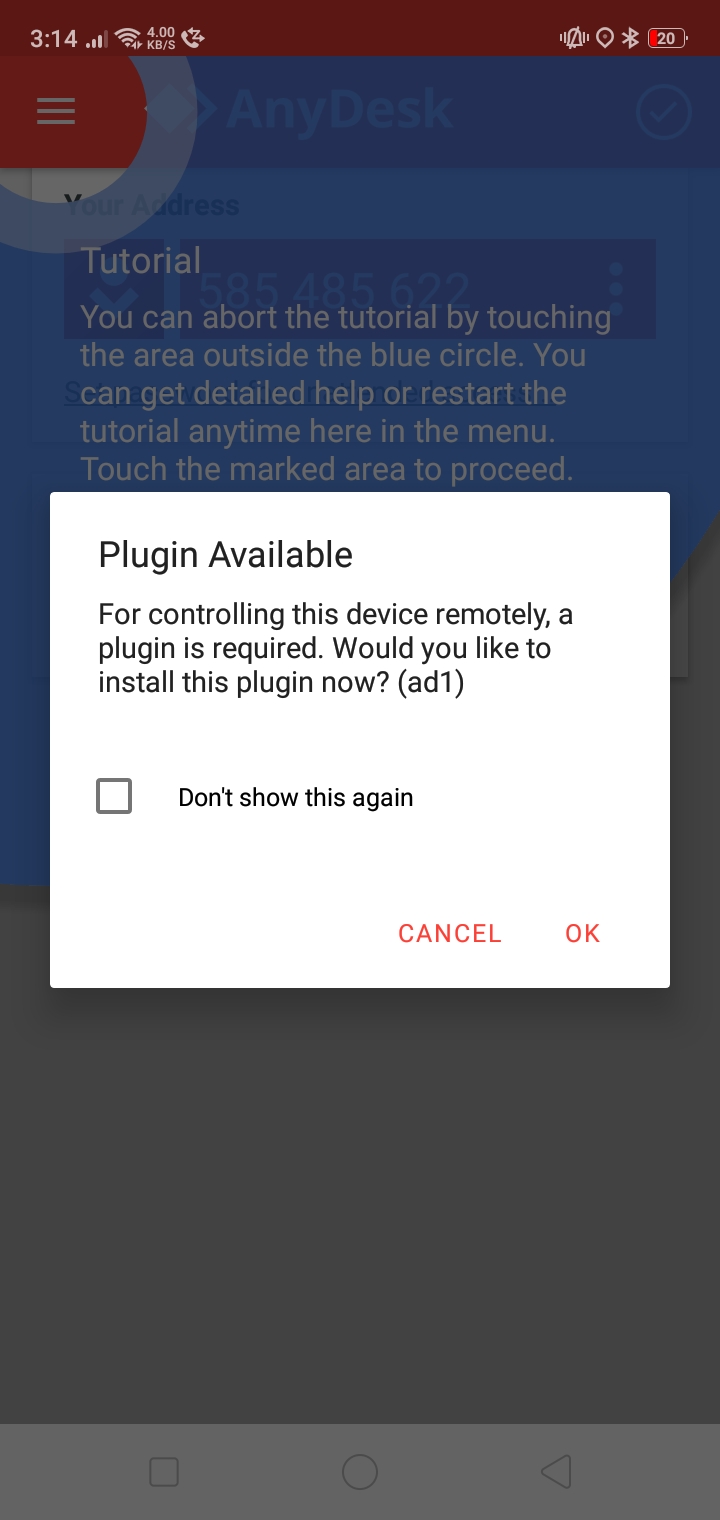This screenshot has height=1520, width=720.
Task: Check the "Don't show this again" box
Action: pos(114,797)
